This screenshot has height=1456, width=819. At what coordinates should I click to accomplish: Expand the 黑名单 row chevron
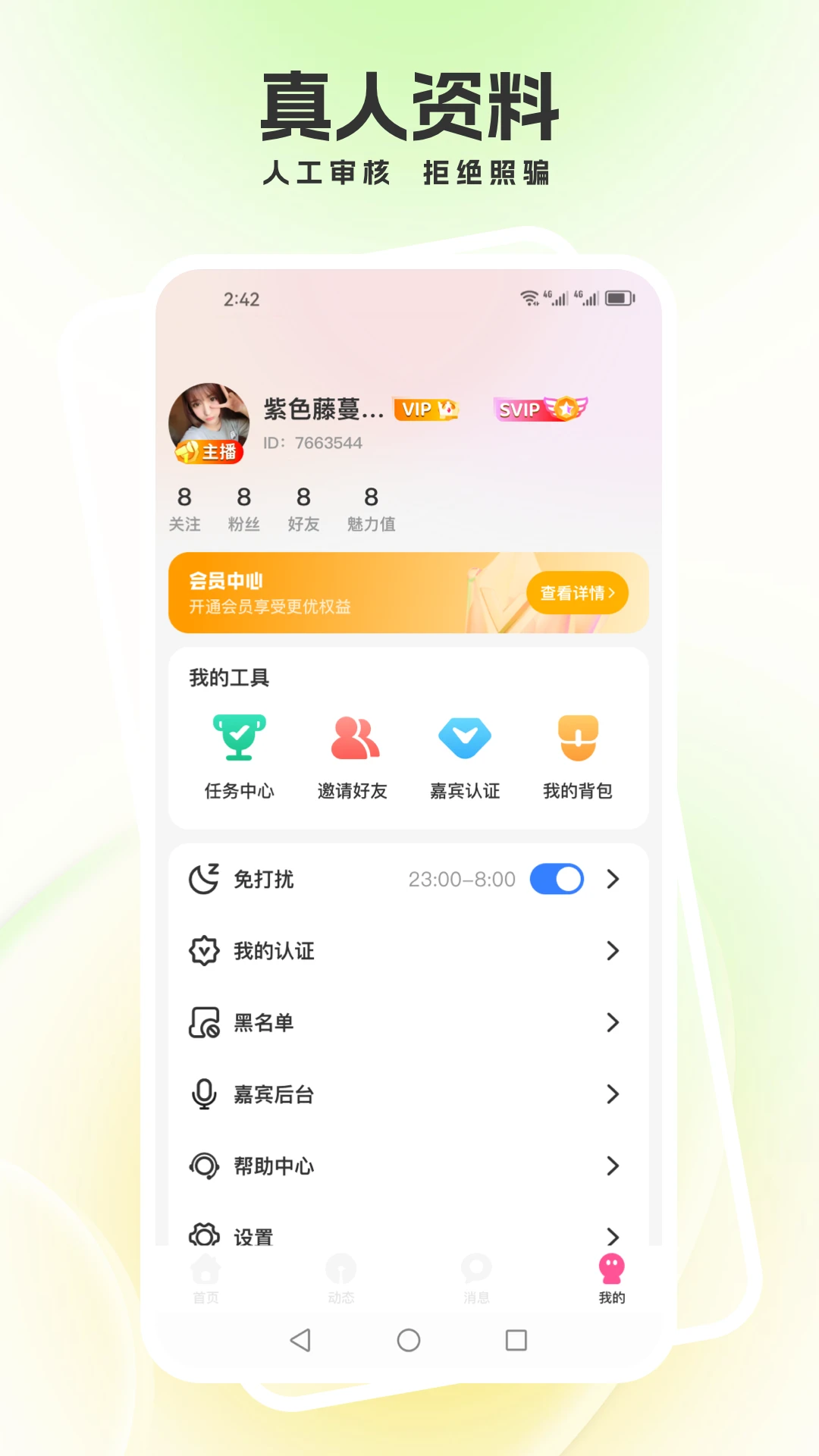pyautogui.click(x=613, y=1023)
